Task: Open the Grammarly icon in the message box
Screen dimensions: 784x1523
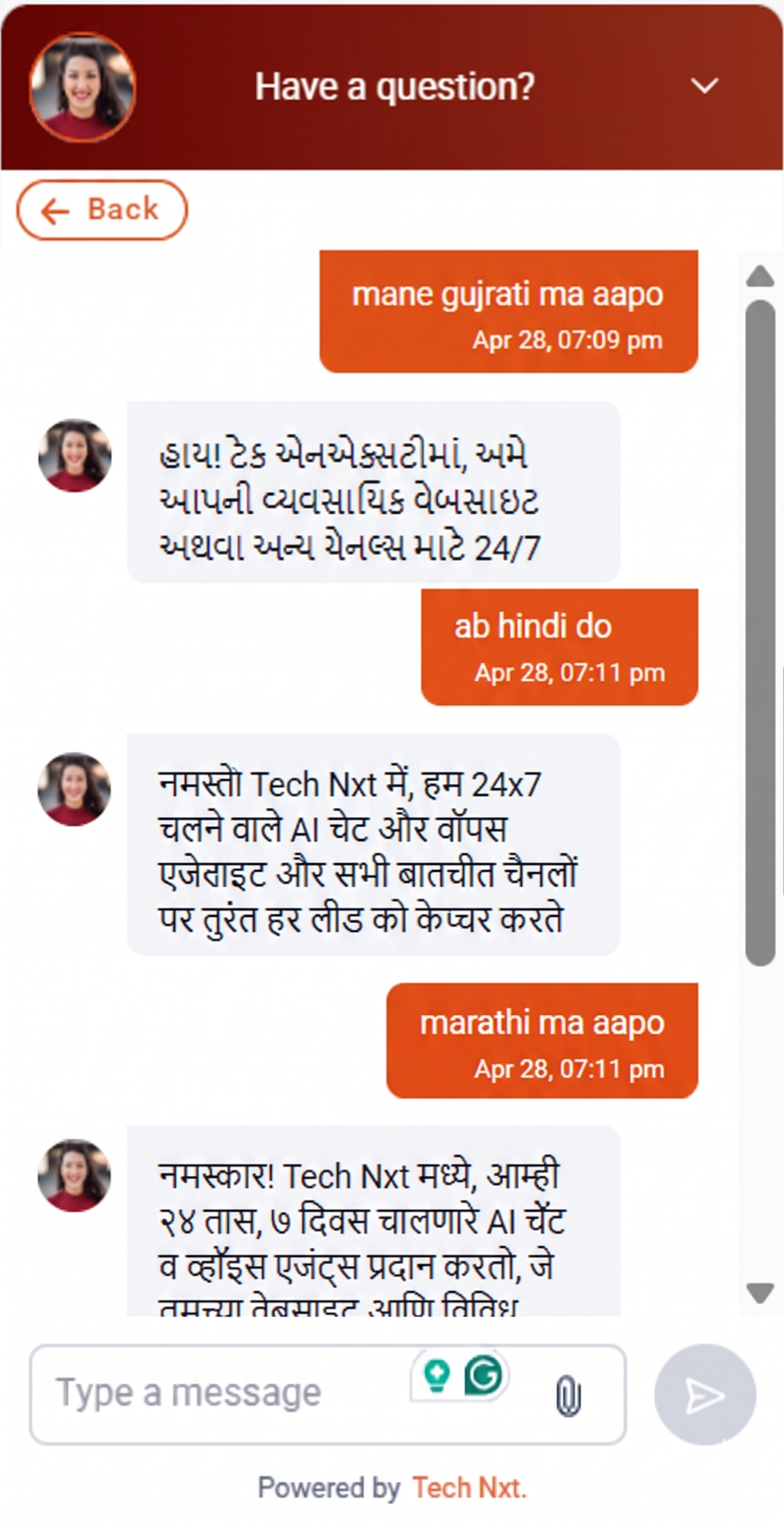Action: (484, 1375)
